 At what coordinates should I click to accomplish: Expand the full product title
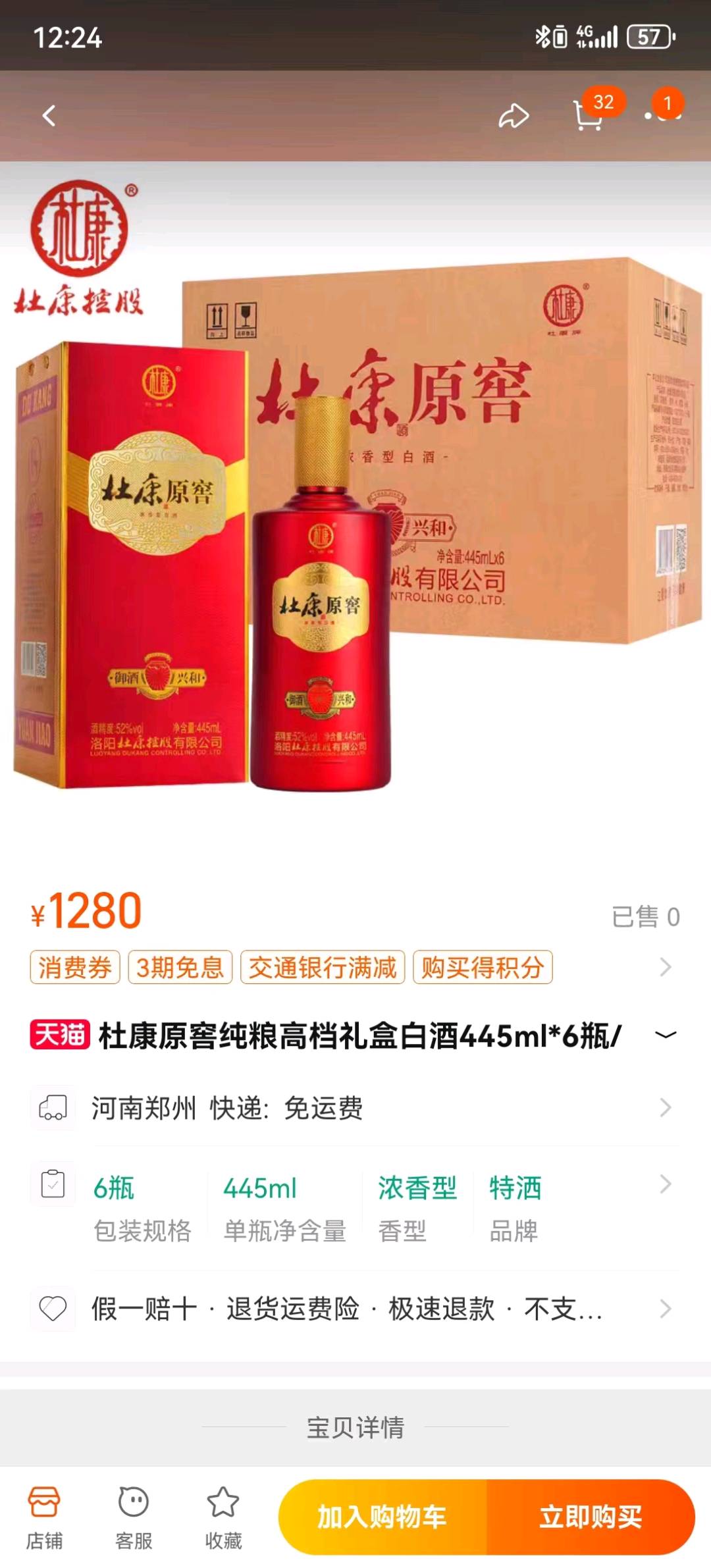pos(666,1035)
